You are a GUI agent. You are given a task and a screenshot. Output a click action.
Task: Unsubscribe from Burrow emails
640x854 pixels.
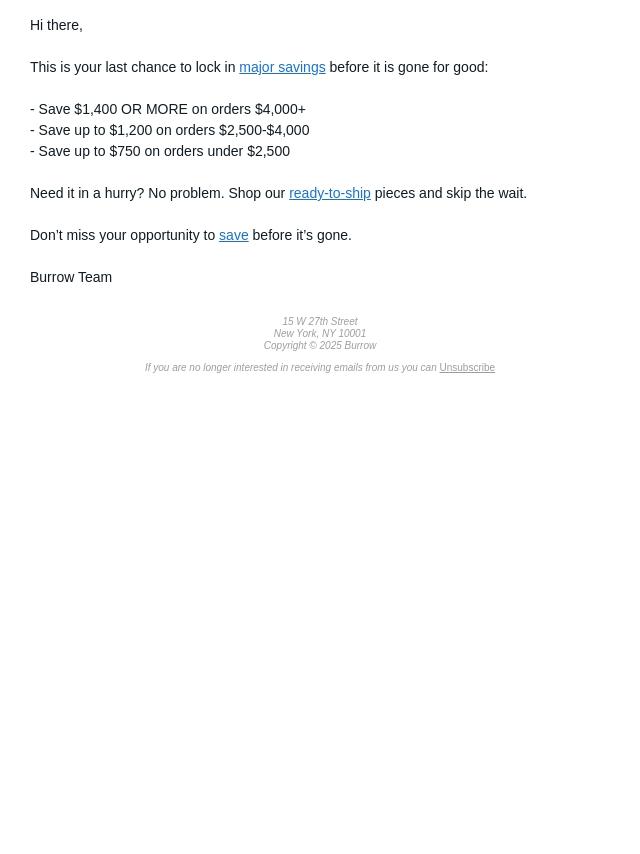tap(467, 368)
